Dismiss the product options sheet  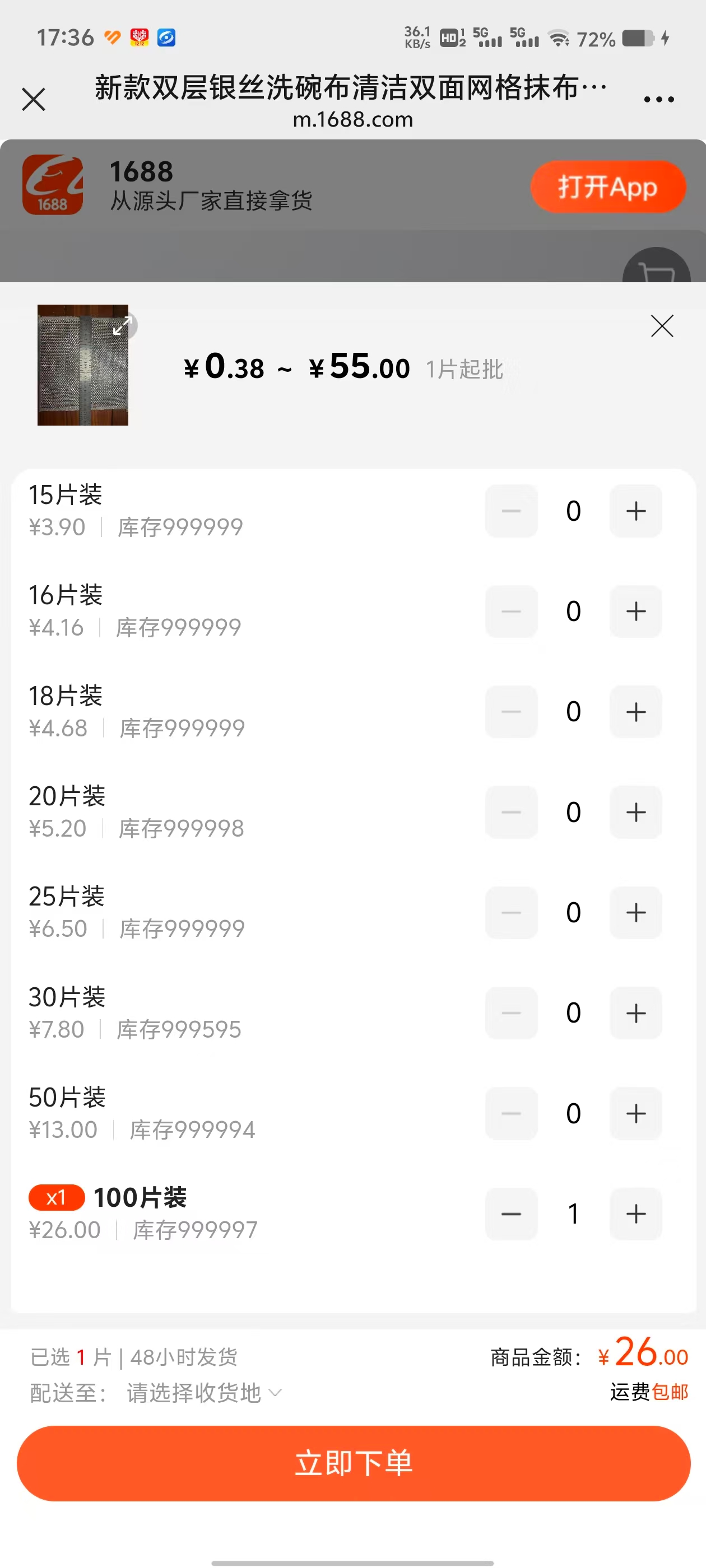click(x=662, y=326)
